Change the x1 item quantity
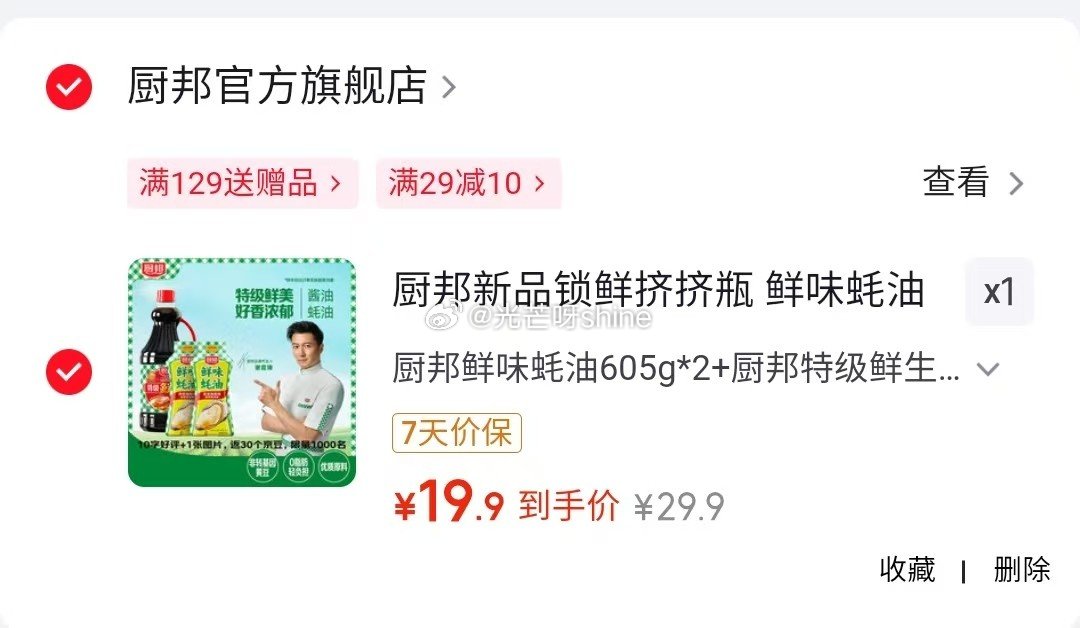This screenshot has height=628, width=1080. pyautogui.click(x=998, y=292)
